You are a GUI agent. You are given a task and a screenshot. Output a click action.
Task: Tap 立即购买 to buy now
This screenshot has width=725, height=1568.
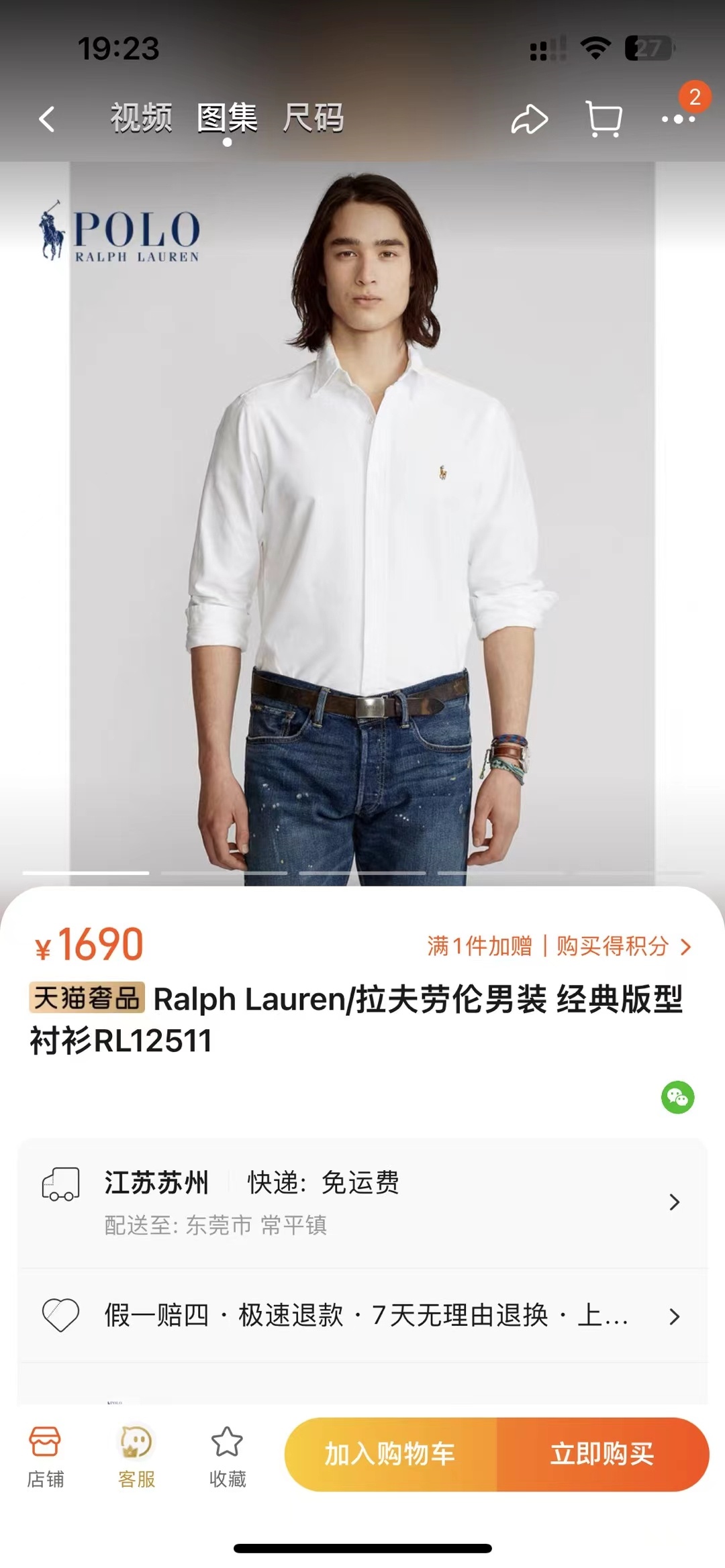602,1454
